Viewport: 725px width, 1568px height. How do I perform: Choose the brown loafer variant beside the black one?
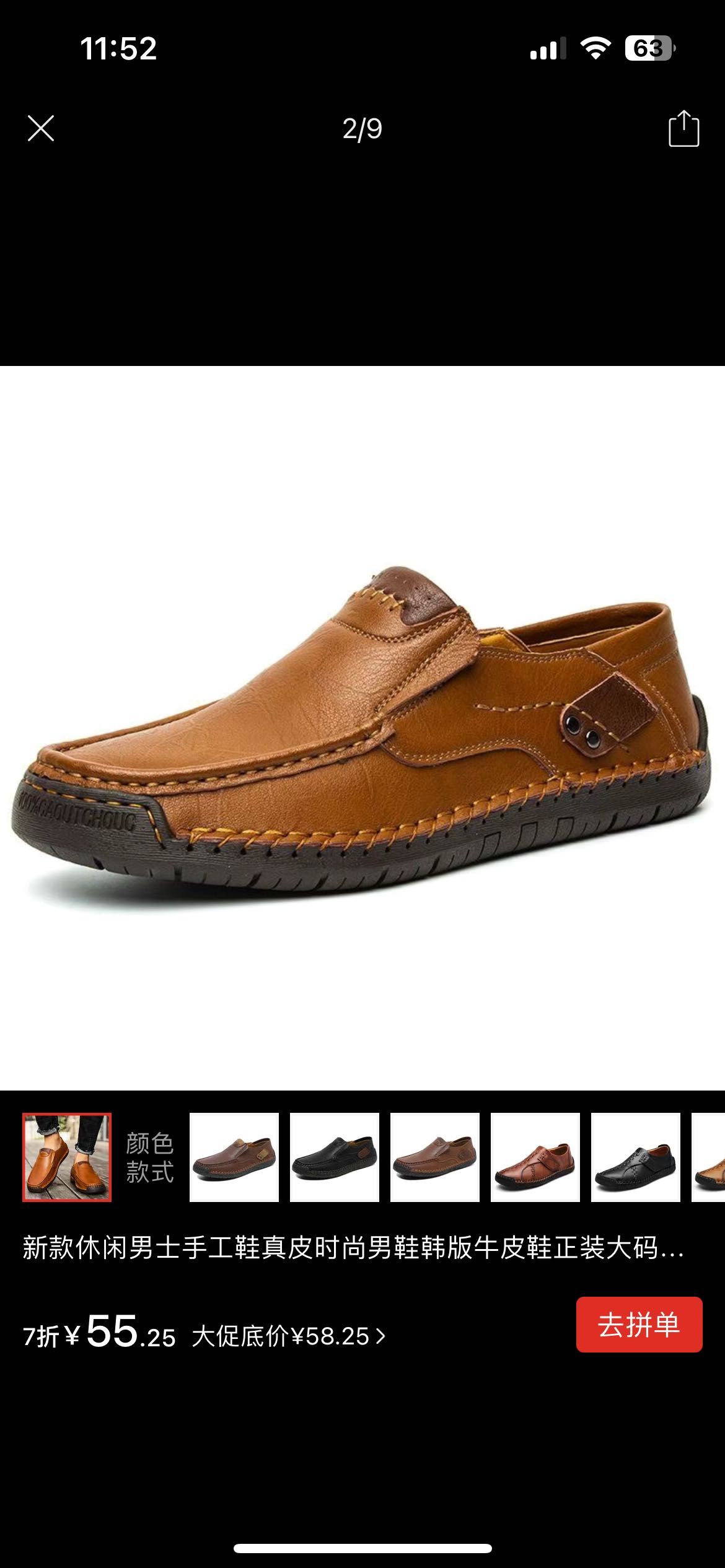pyautogui.click(x=435, y=1157)
